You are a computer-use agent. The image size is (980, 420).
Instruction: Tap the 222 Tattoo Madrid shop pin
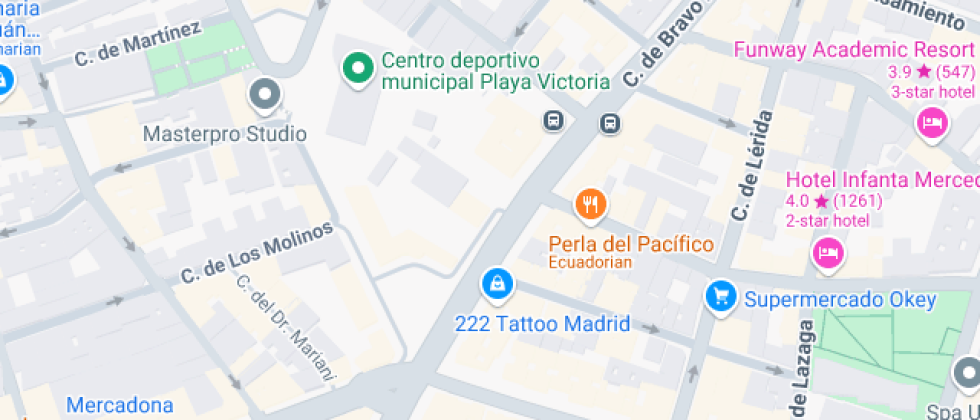[495, 285]
